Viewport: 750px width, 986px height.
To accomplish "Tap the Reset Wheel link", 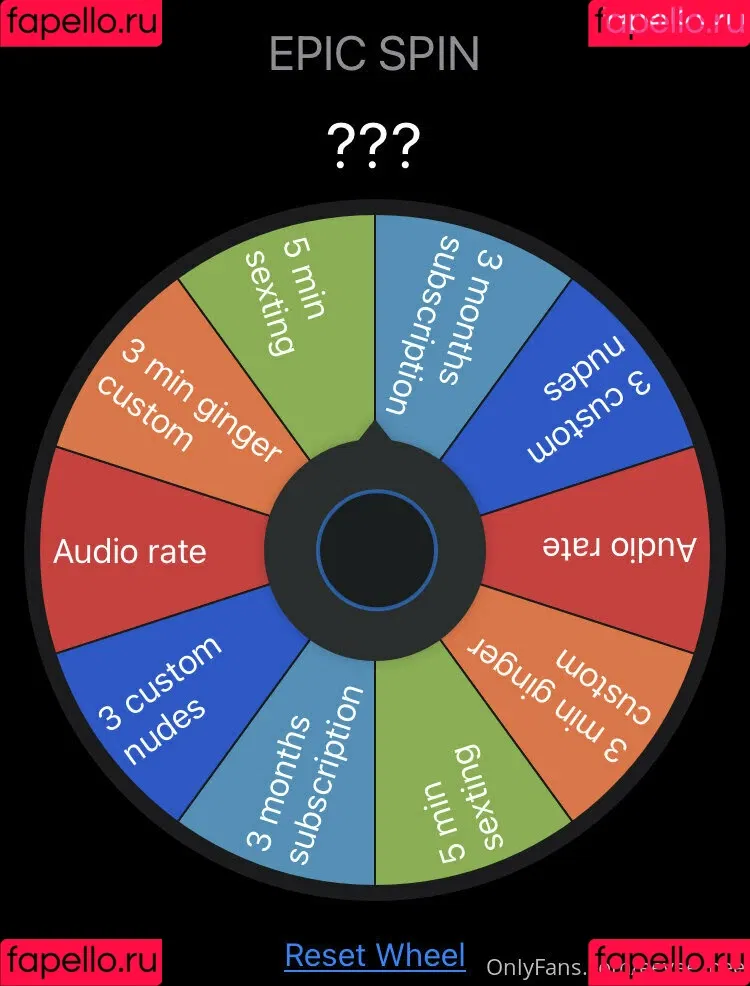I will pos(375,955).
